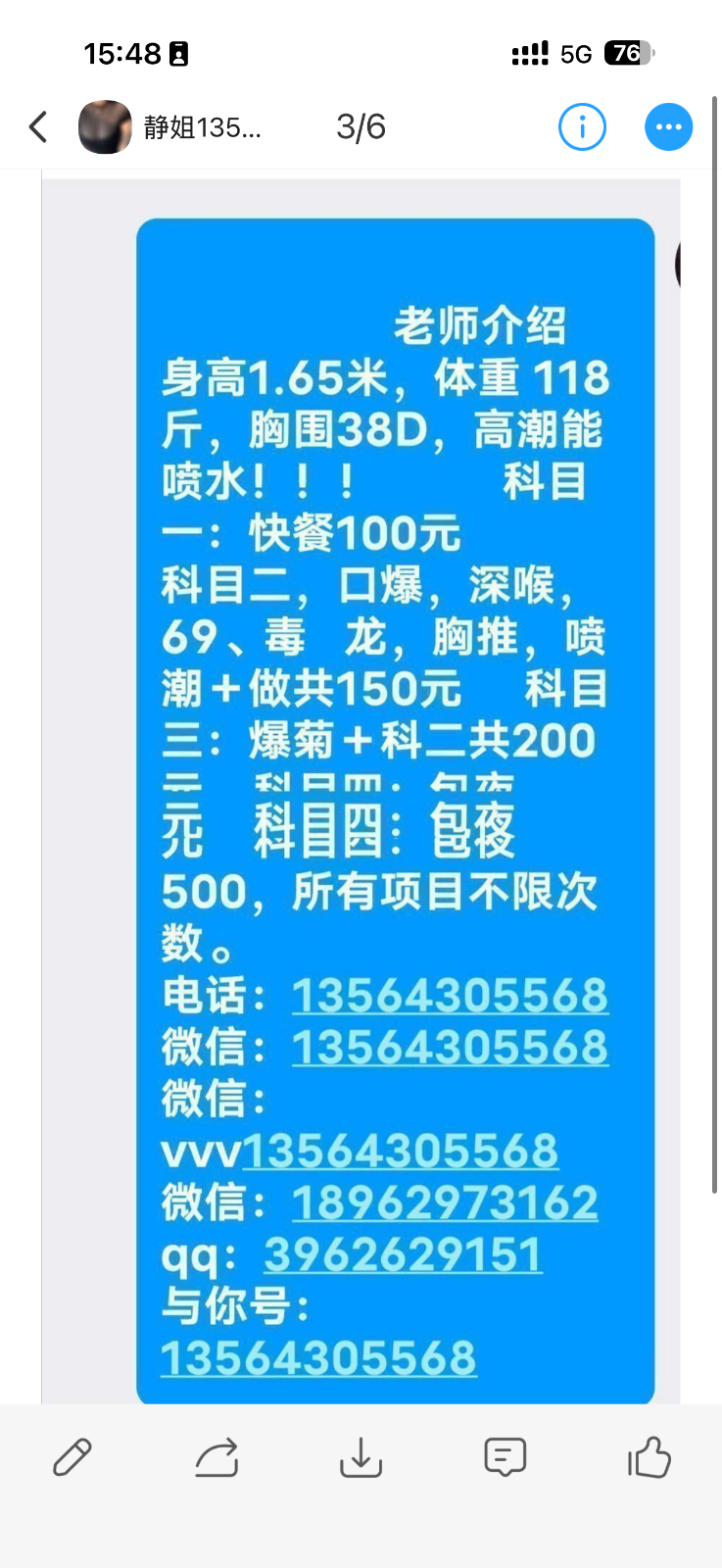Viewport: 722px width, 1568px height.
Task: Toggle the like on this image
Action: 649,1457
